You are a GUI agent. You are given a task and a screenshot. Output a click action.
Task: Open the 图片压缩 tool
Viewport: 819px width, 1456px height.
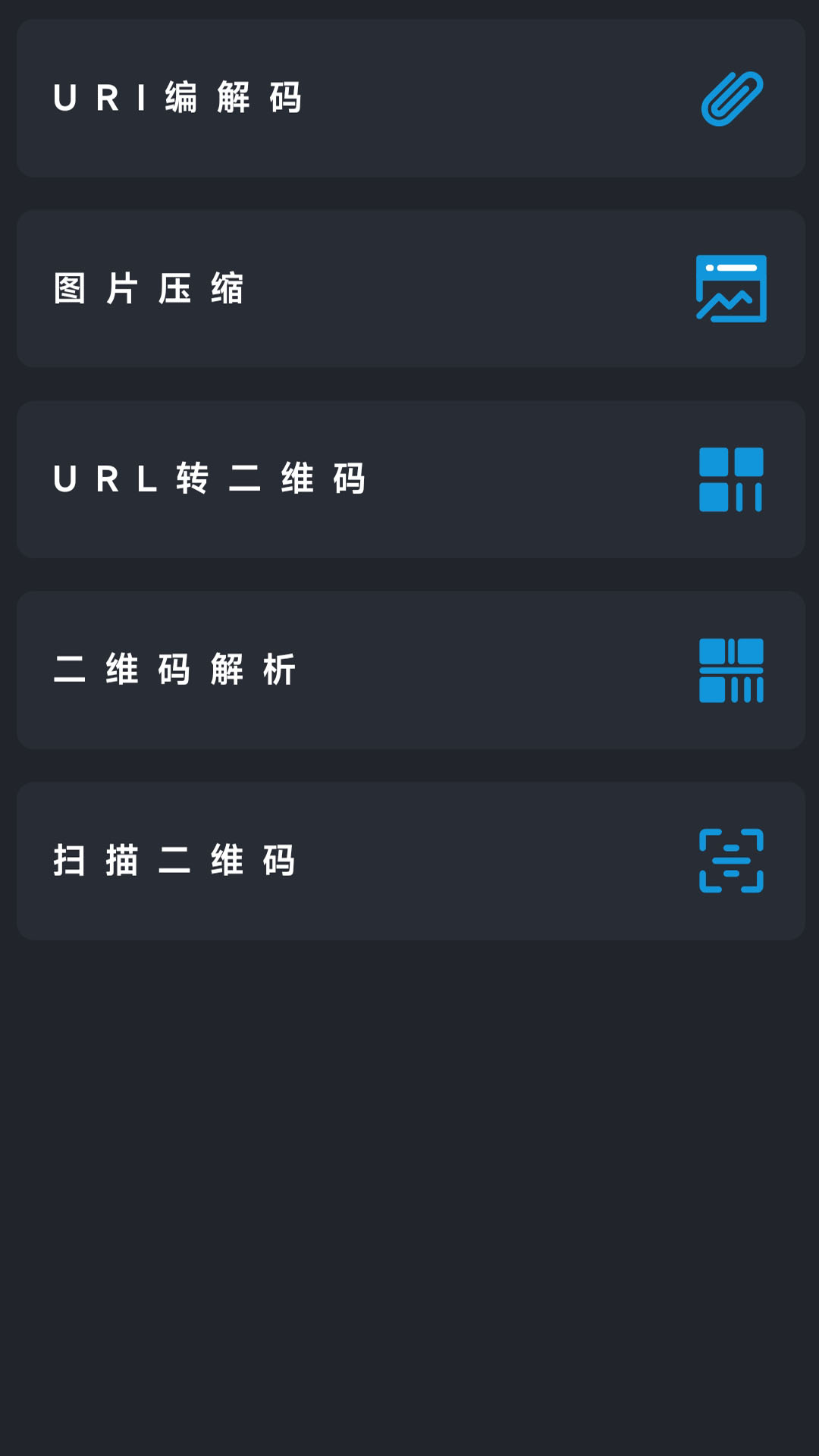[409, 290]
